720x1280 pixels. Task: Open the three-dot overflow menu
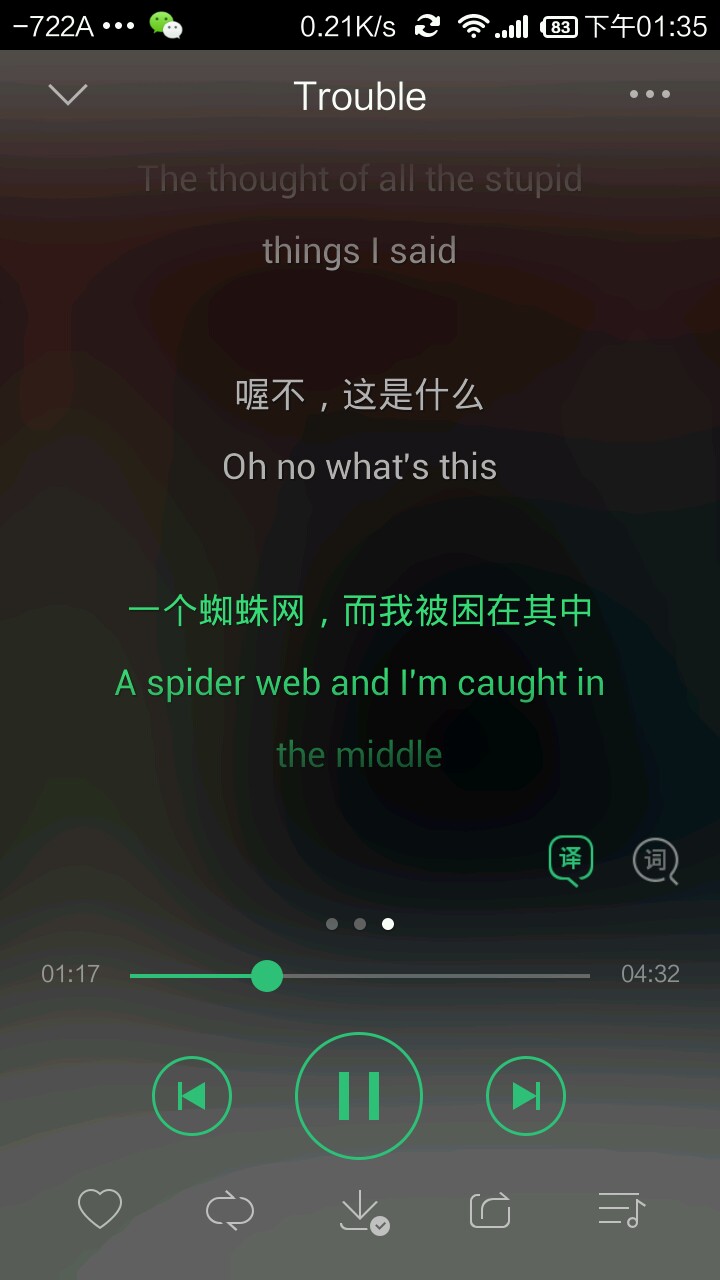tap(650, 95)
